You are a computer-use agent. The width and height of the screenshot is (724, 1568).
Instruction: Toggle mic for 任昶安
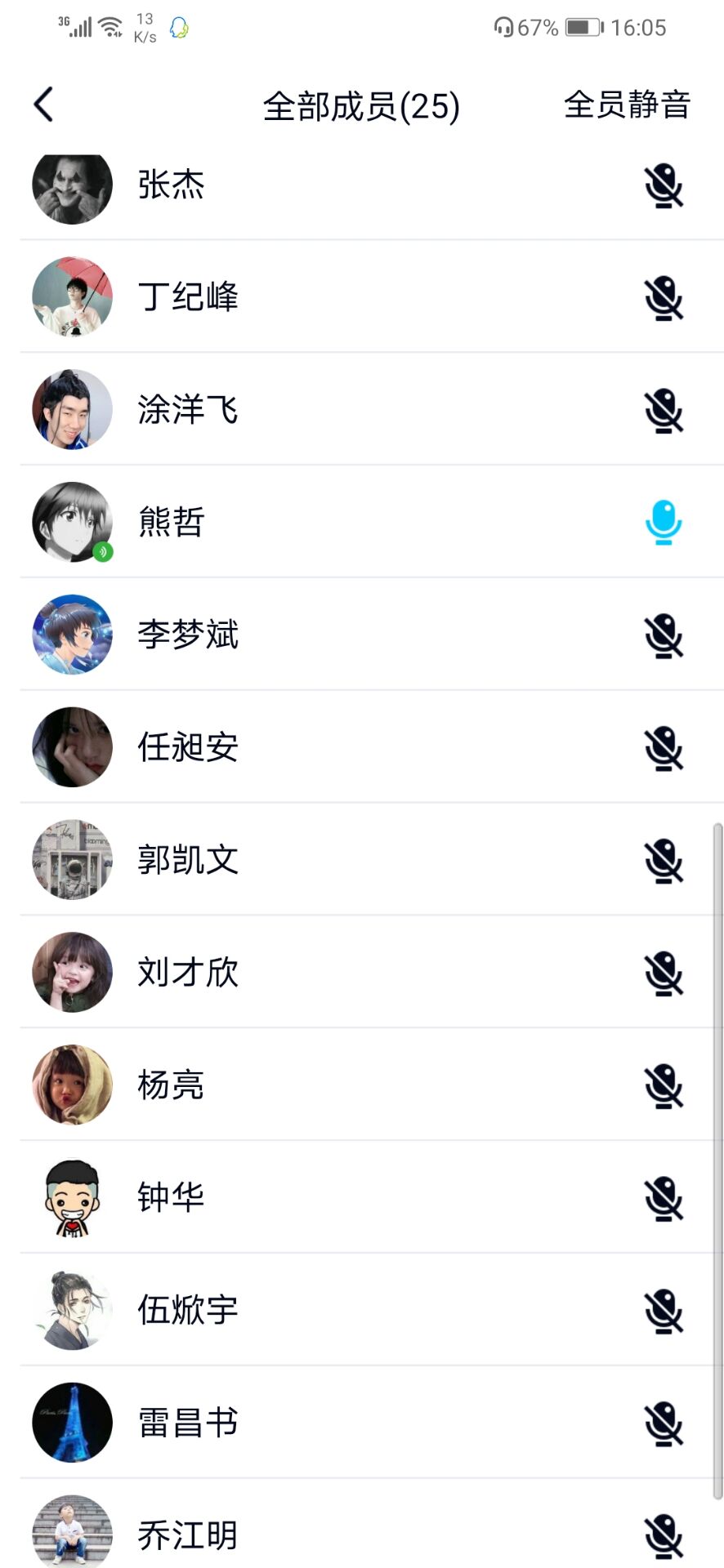pos(664,748)
